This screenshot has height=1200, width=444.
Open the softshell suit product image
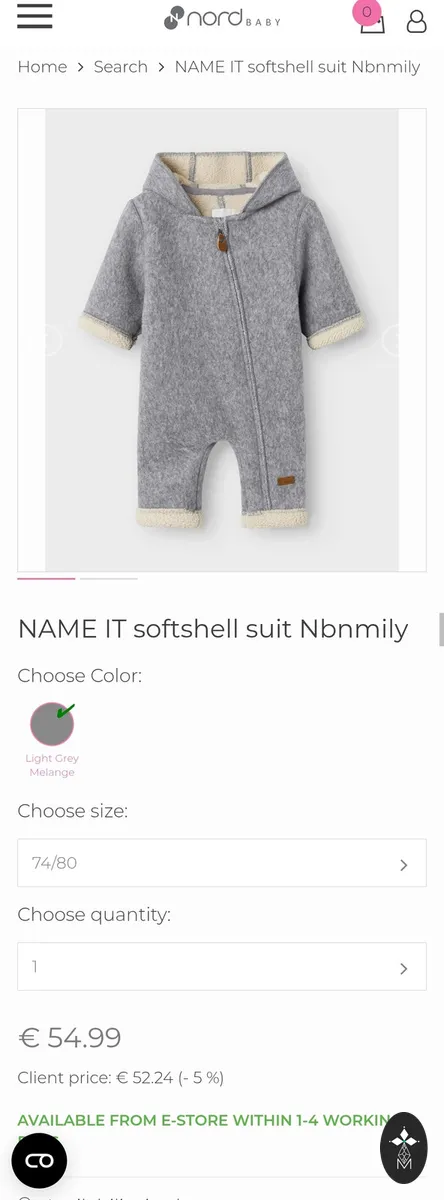pos(222,340)
